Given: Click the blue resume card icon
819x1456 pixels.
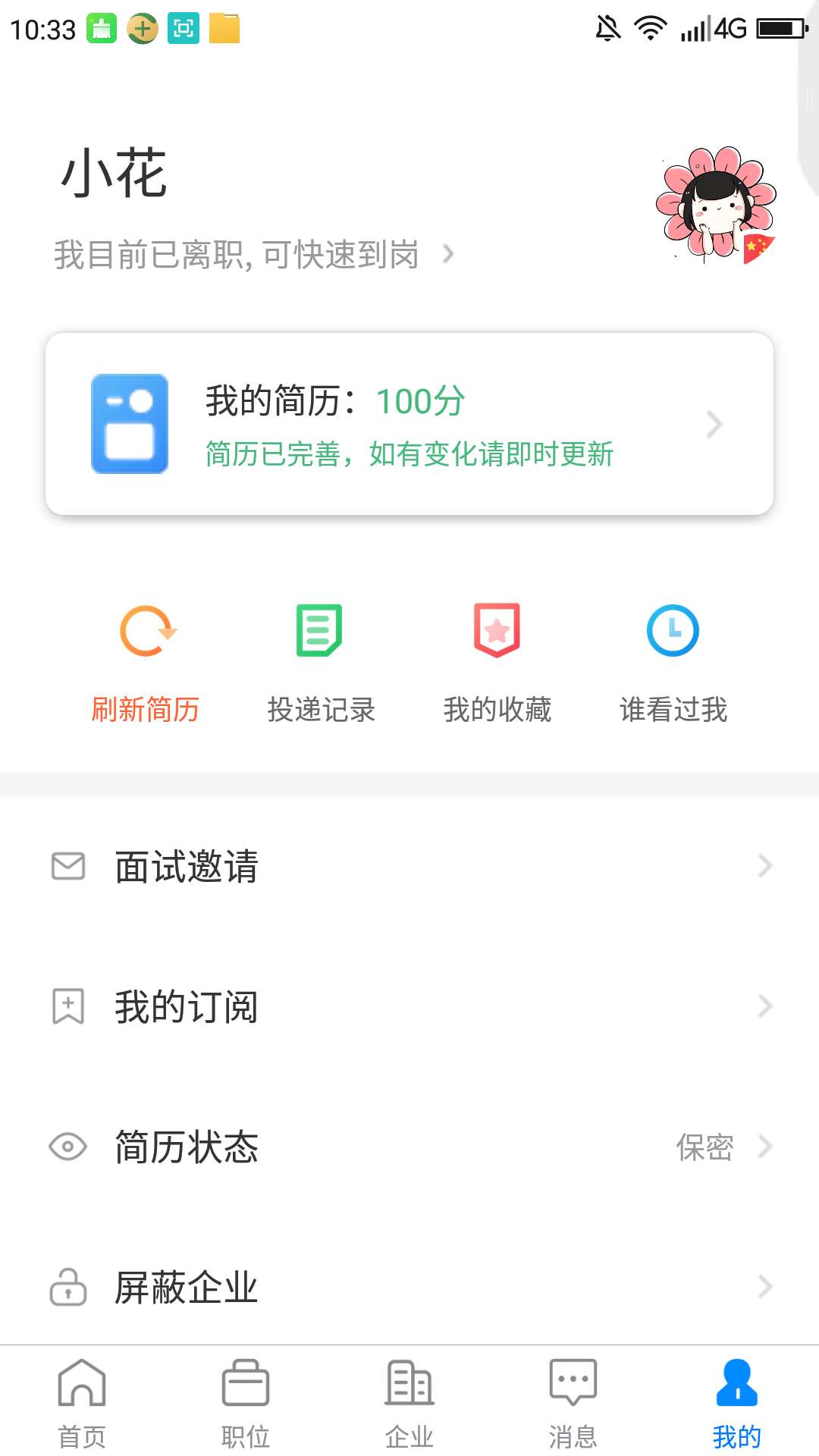Looking at the screenshot, I should [x=130, y=423].
